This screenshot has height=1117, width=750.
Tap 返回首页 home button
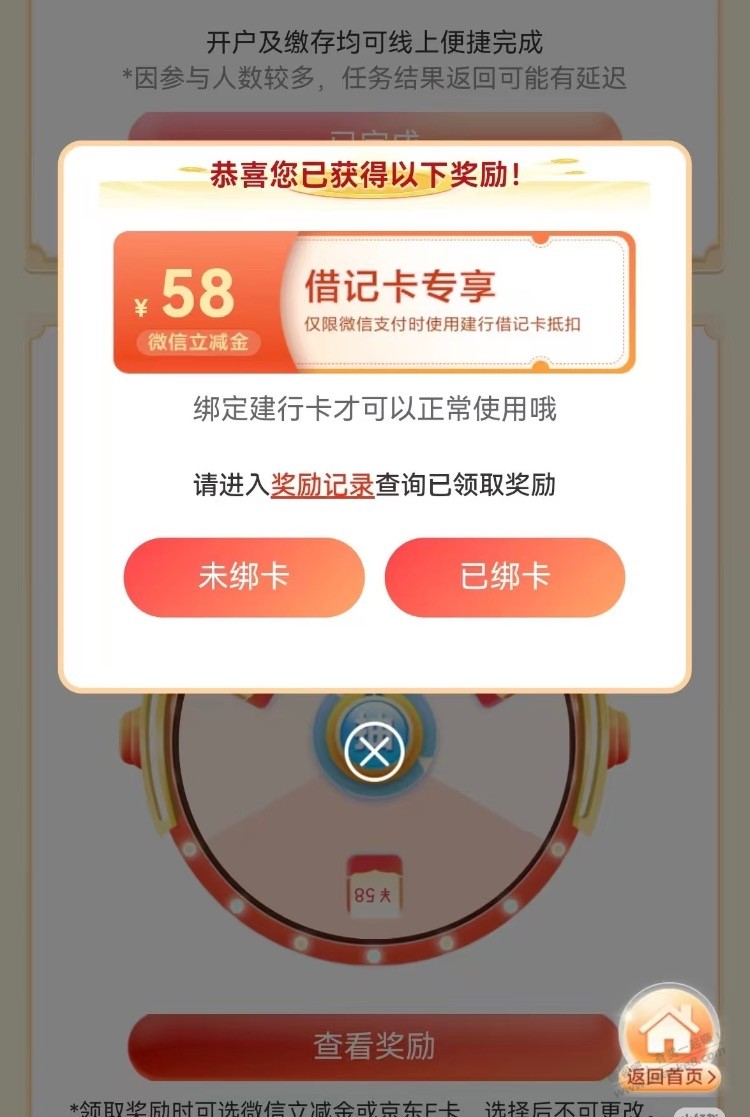[x=669, y=1040]
